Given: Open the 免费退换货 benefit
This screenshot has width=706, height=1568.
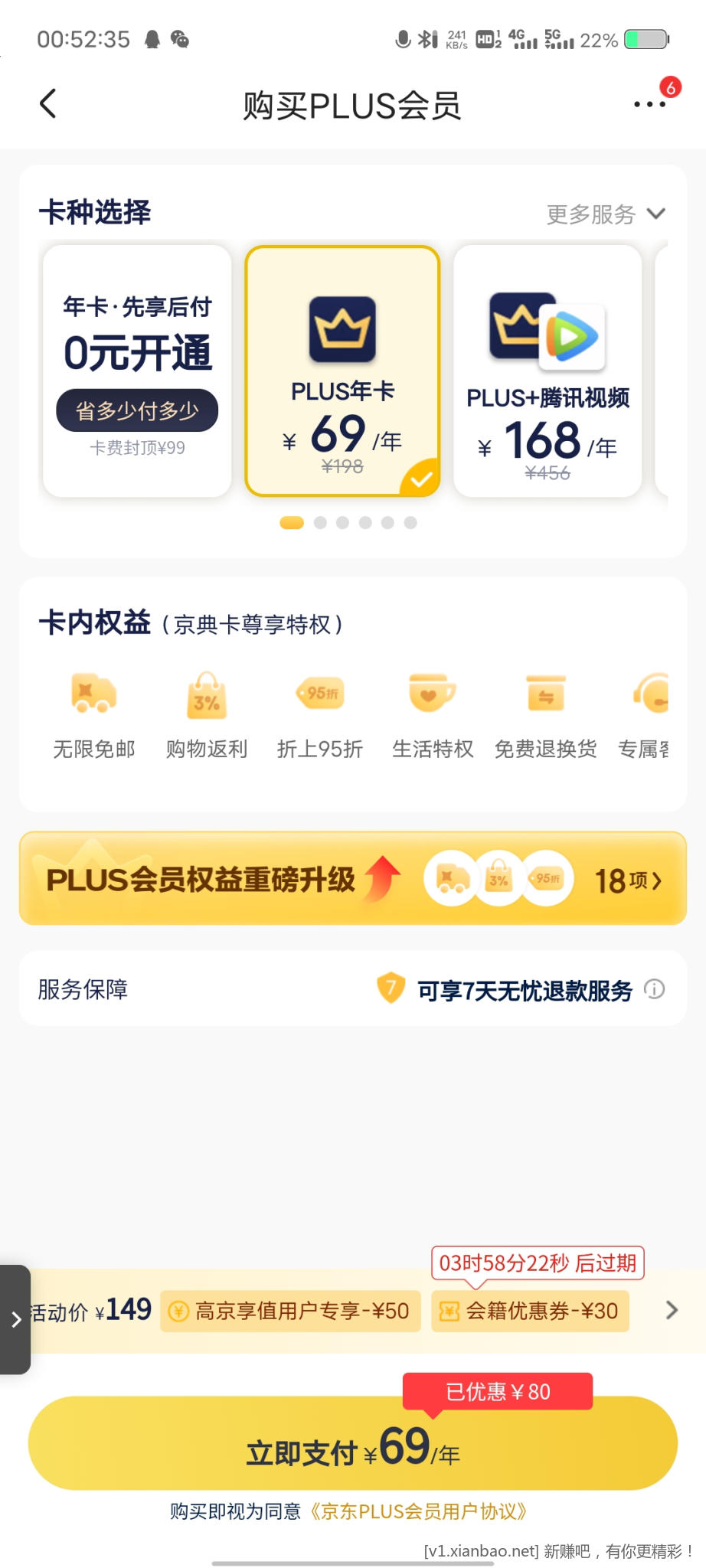Looking at the screenshot, I should (x=545, y=716).
